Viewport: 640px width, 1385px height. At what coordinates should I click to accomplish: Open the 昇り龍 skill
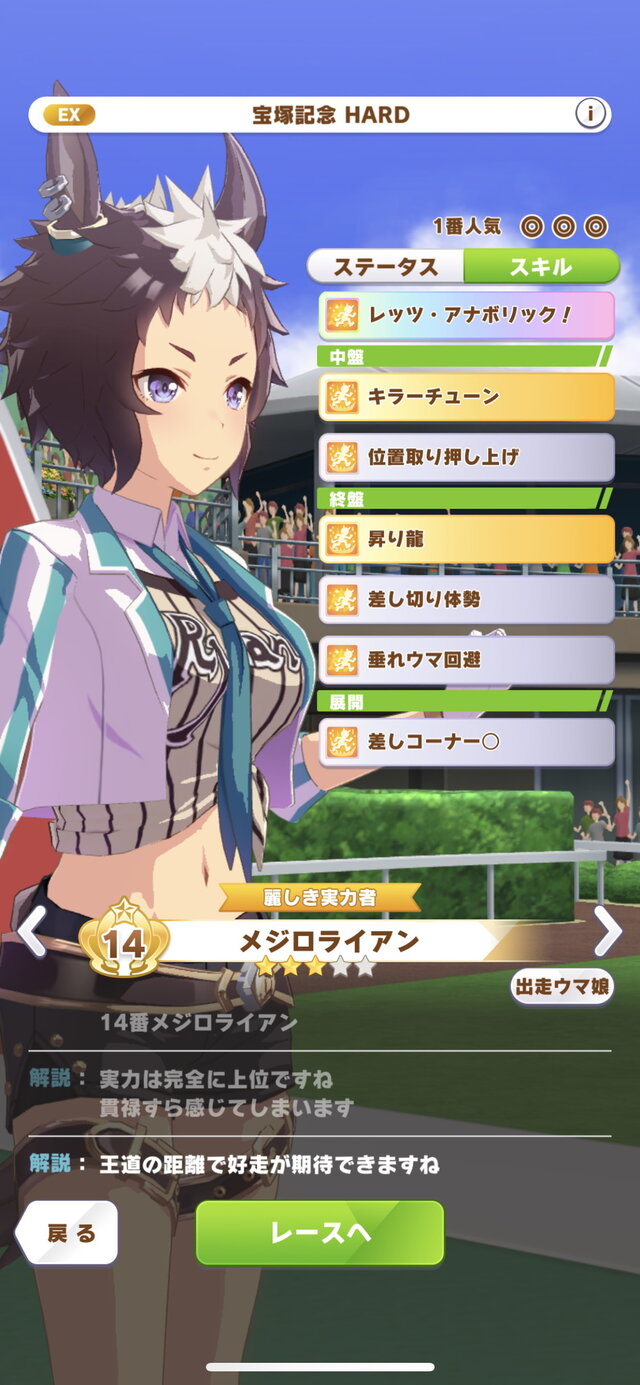coord(466,539)
